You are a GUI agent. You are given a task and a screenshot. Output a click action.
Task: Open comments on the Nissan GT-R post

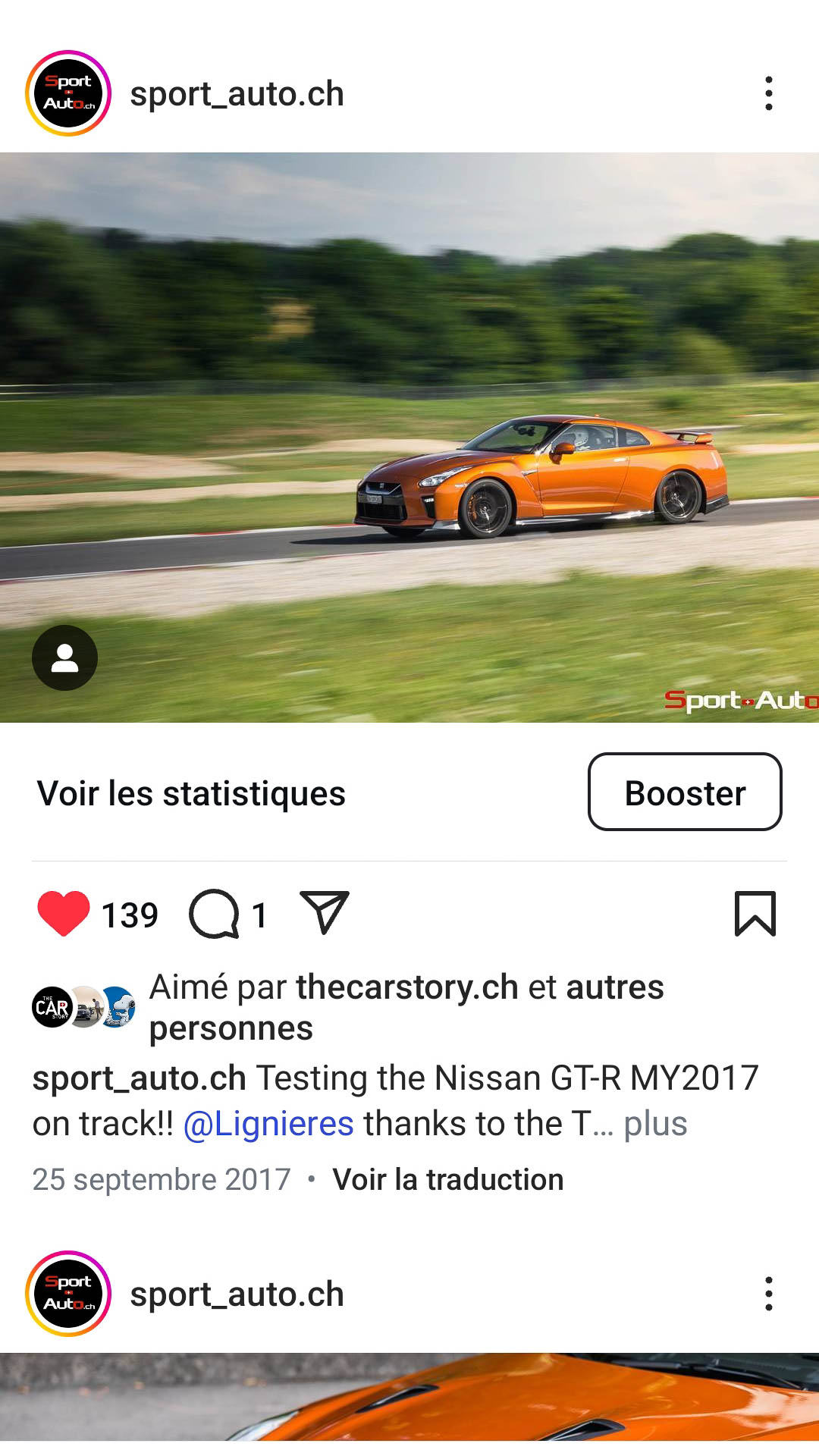coord(215,914)
